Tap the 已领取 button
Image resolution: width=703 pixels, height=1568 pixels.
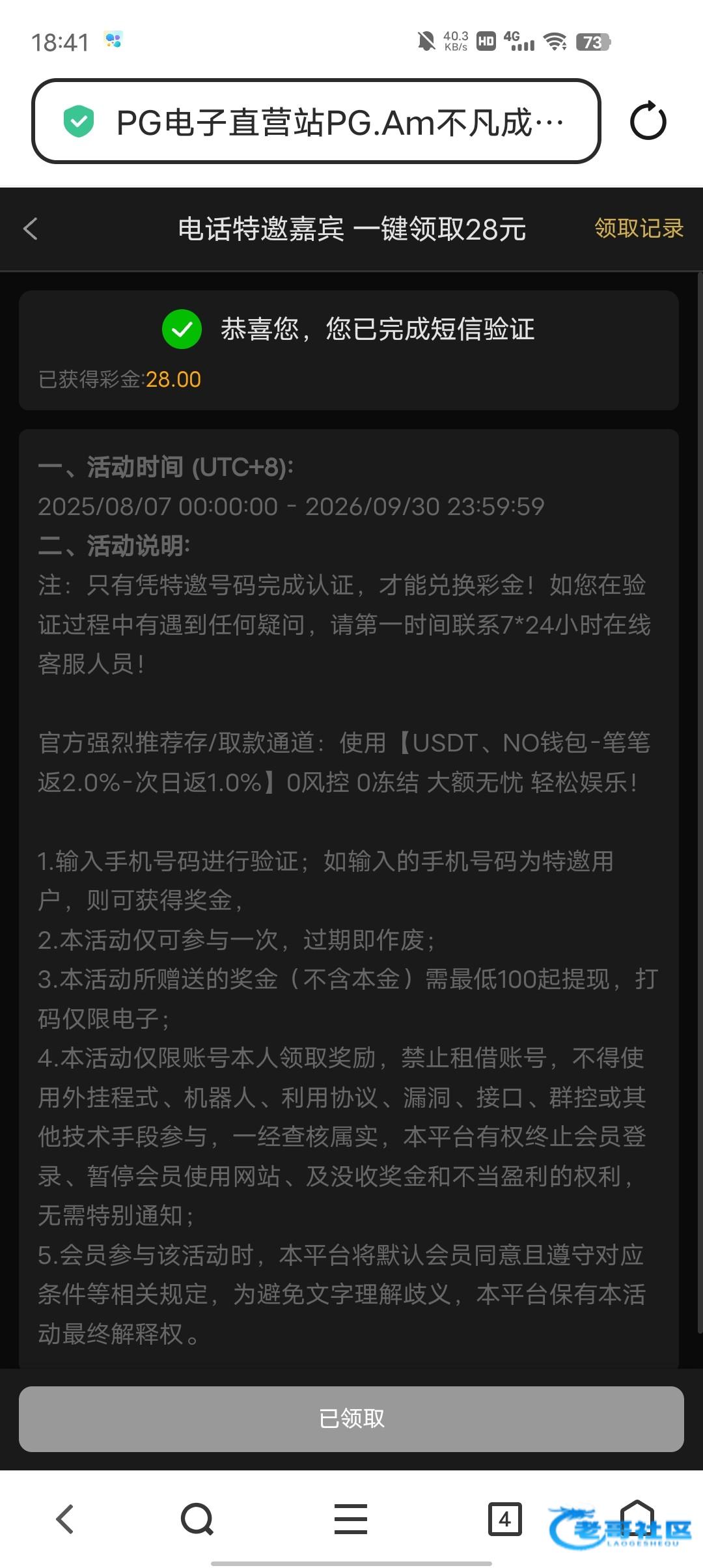(351, 1419)
